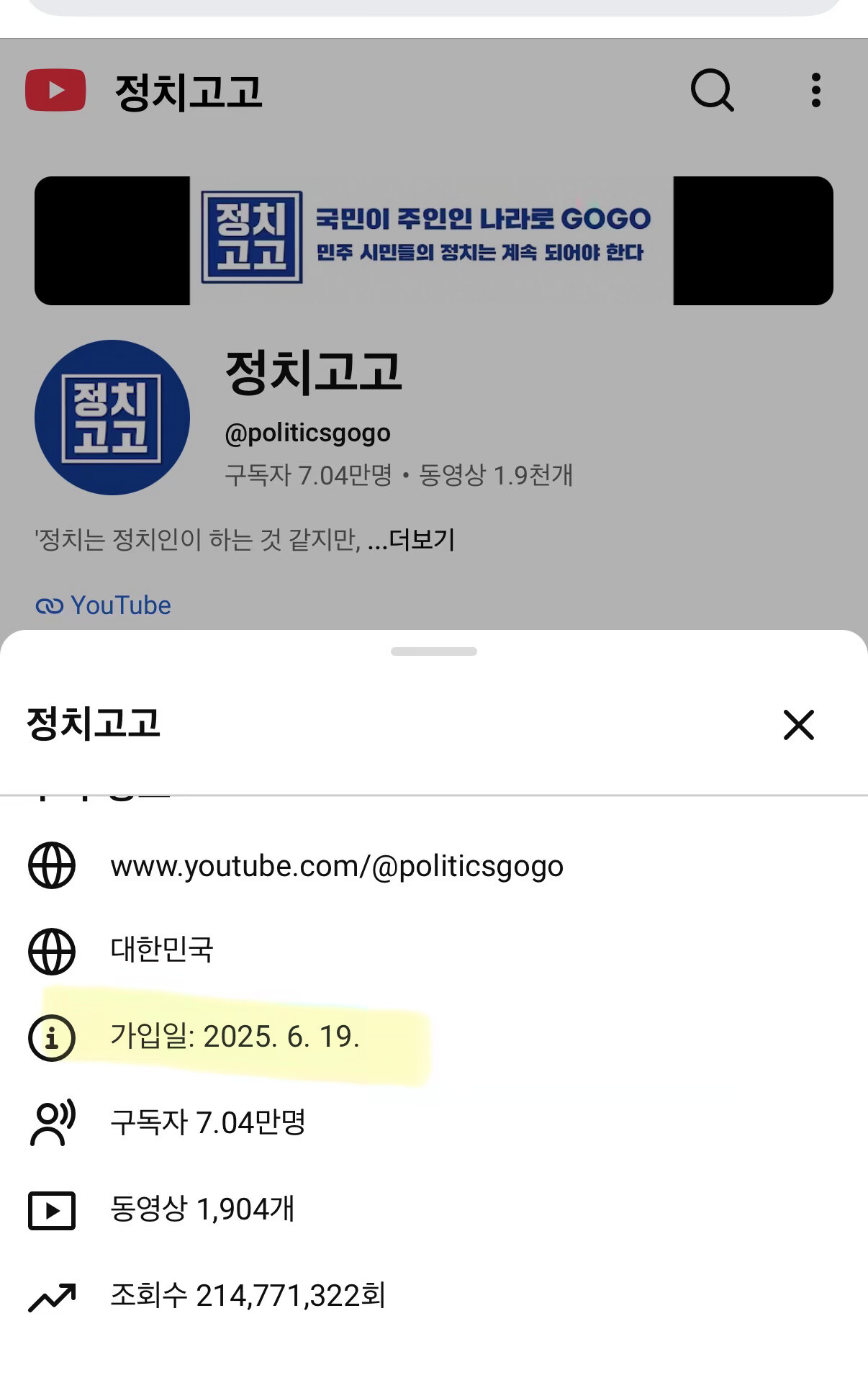Viewport: 868px width, 1393px height.
Task: Open the three-dot overflow menu
Action: (815, 90)
